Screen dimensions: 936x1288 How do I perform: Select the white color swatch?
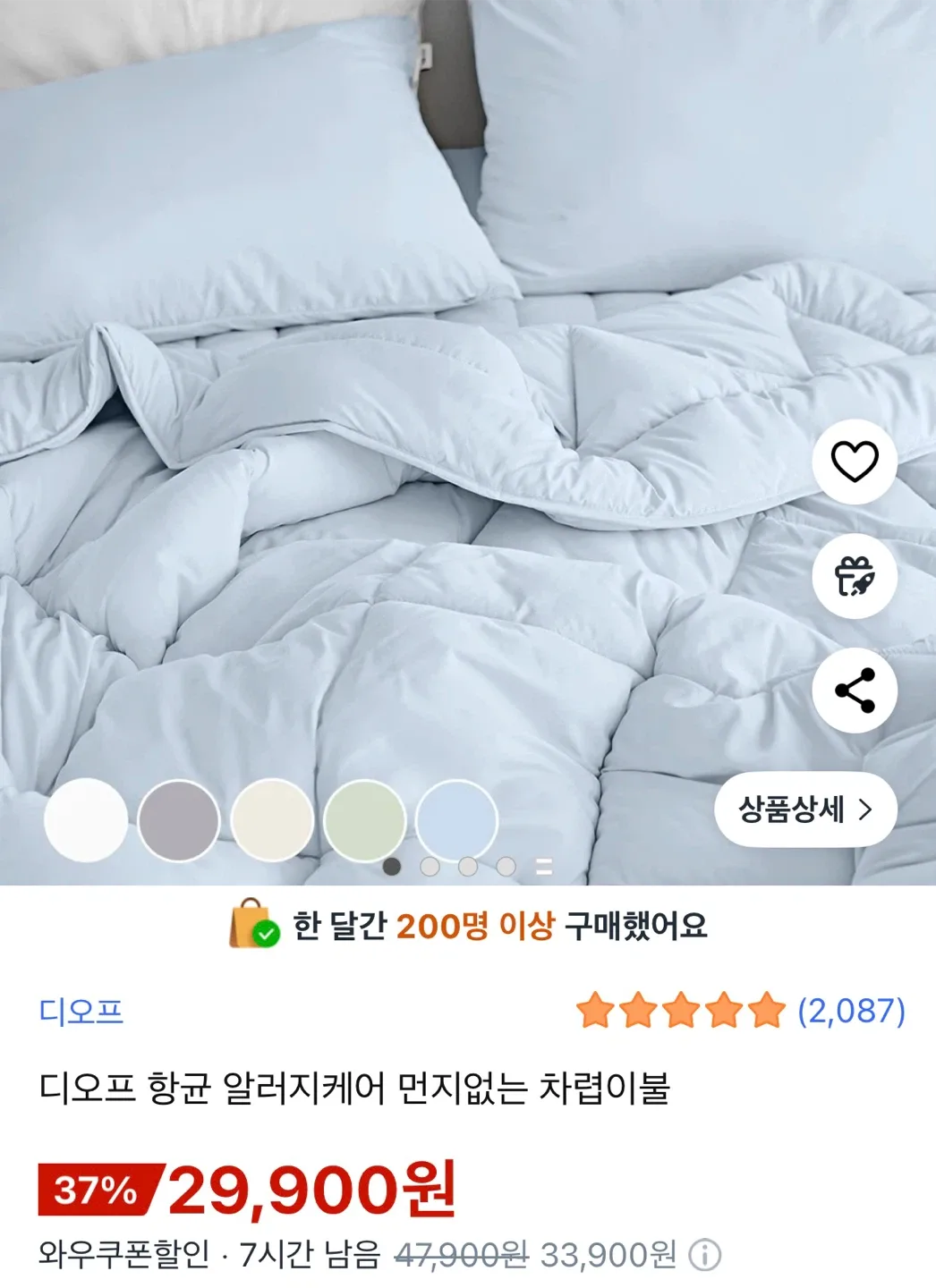[86, 820]
